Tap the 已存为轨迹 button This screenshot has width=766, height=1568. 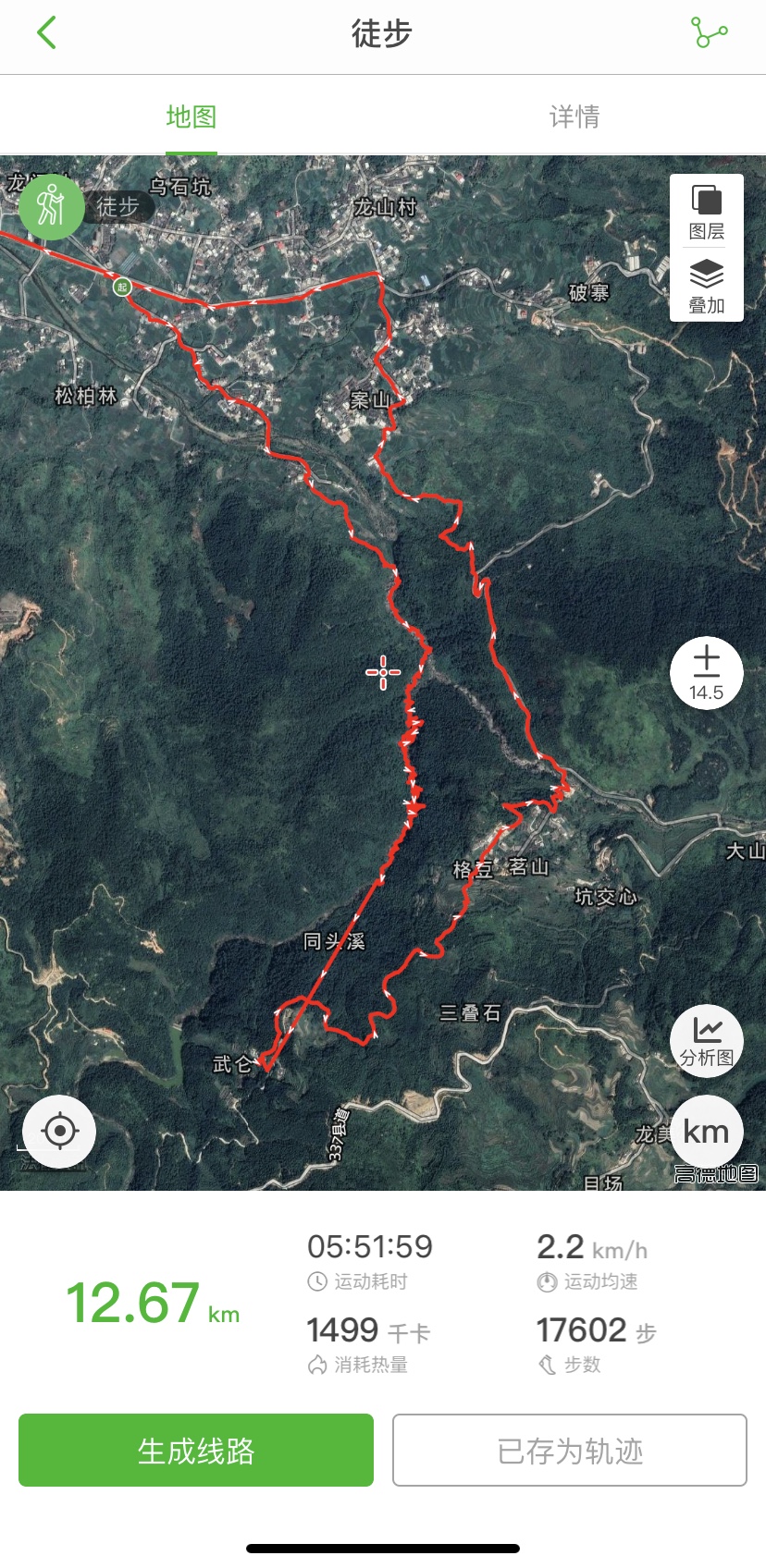(x=570, y=1450)
